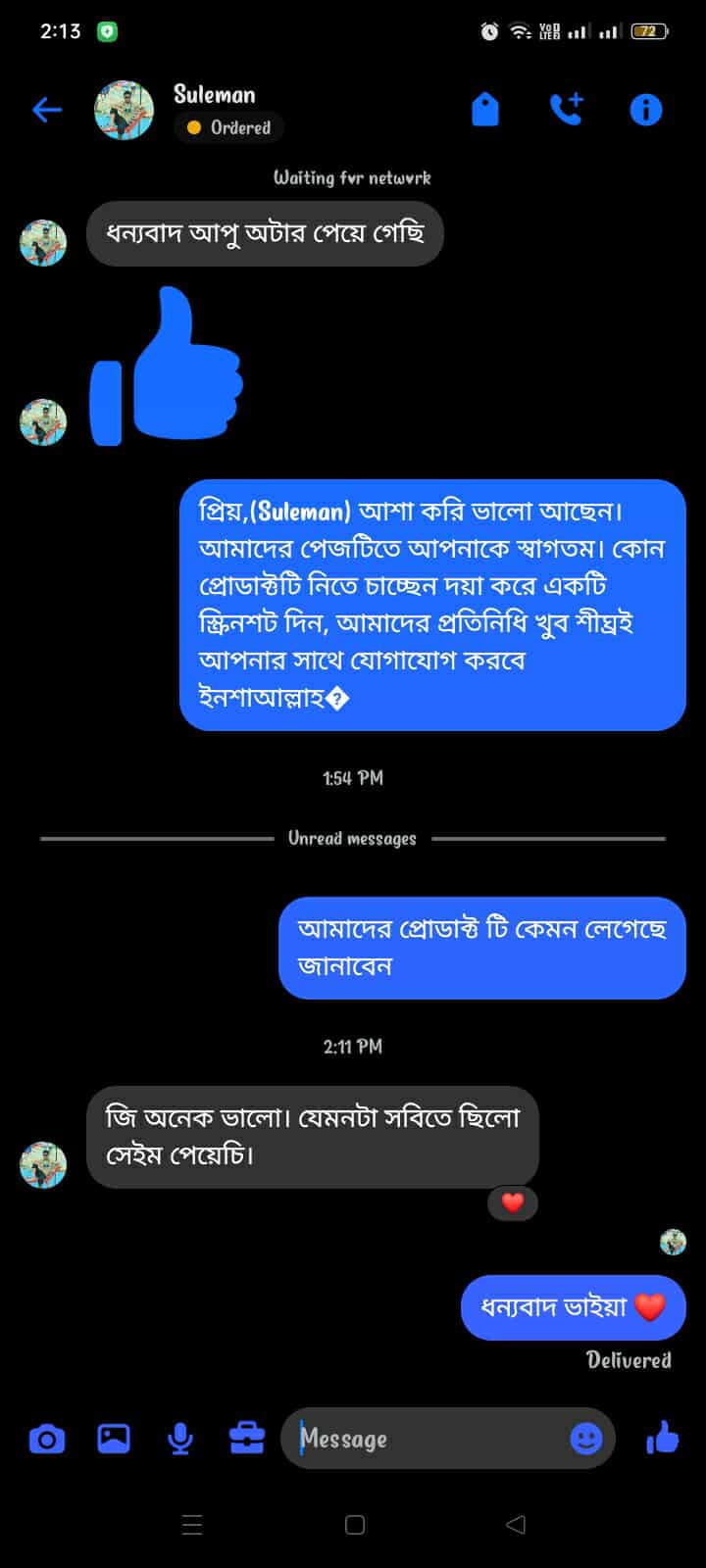Open the Ordered status label
706x1568 pixels.
pos(229,127)
